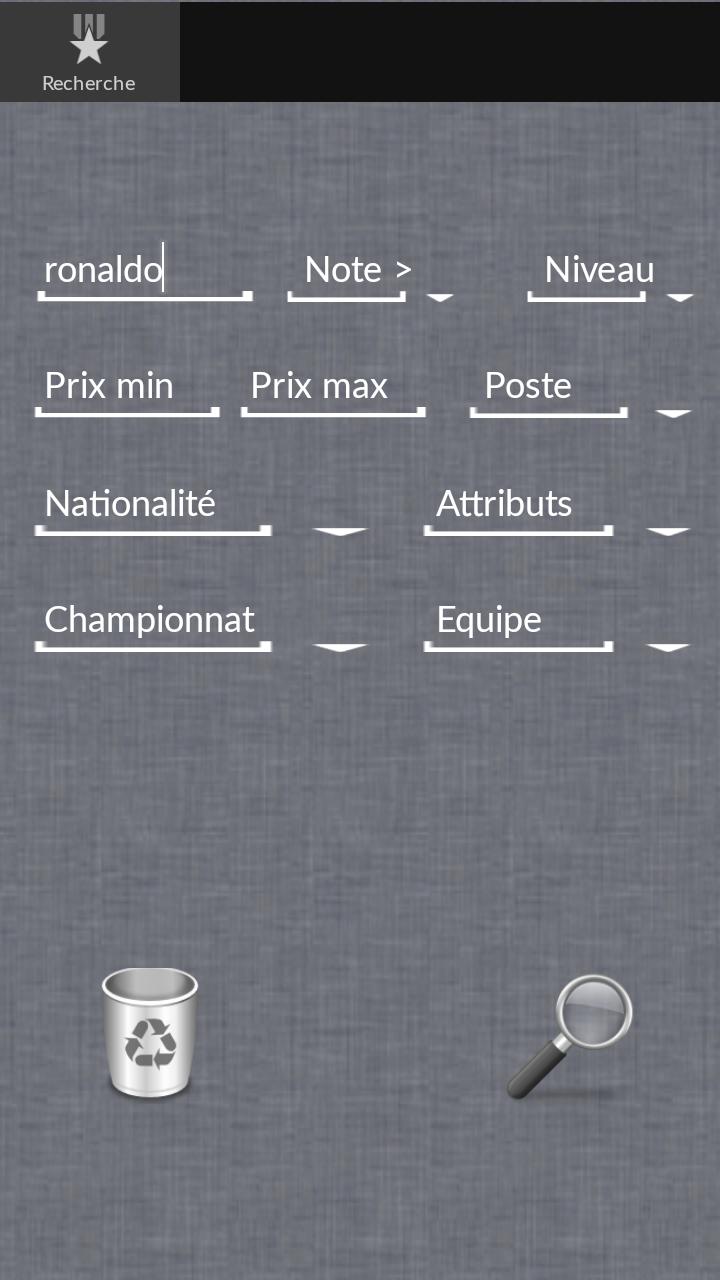Expand the Poste dropdown arrow
This screenshot has width=720, height=1280.
pyautogui.click(x=673, y=412)
